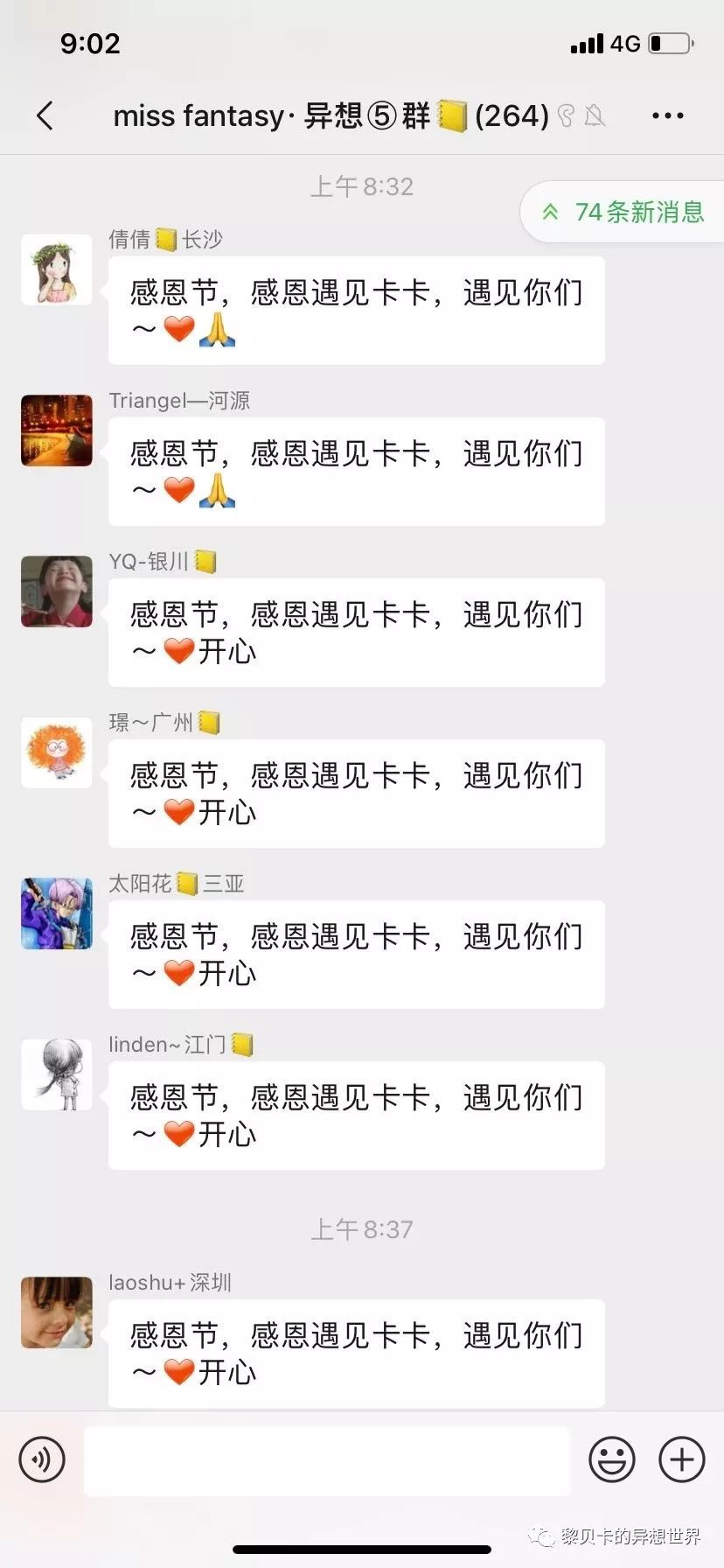724x1568 pixels.
Task: Open the plus attachments menu
Action: [x=682, y=1459]
